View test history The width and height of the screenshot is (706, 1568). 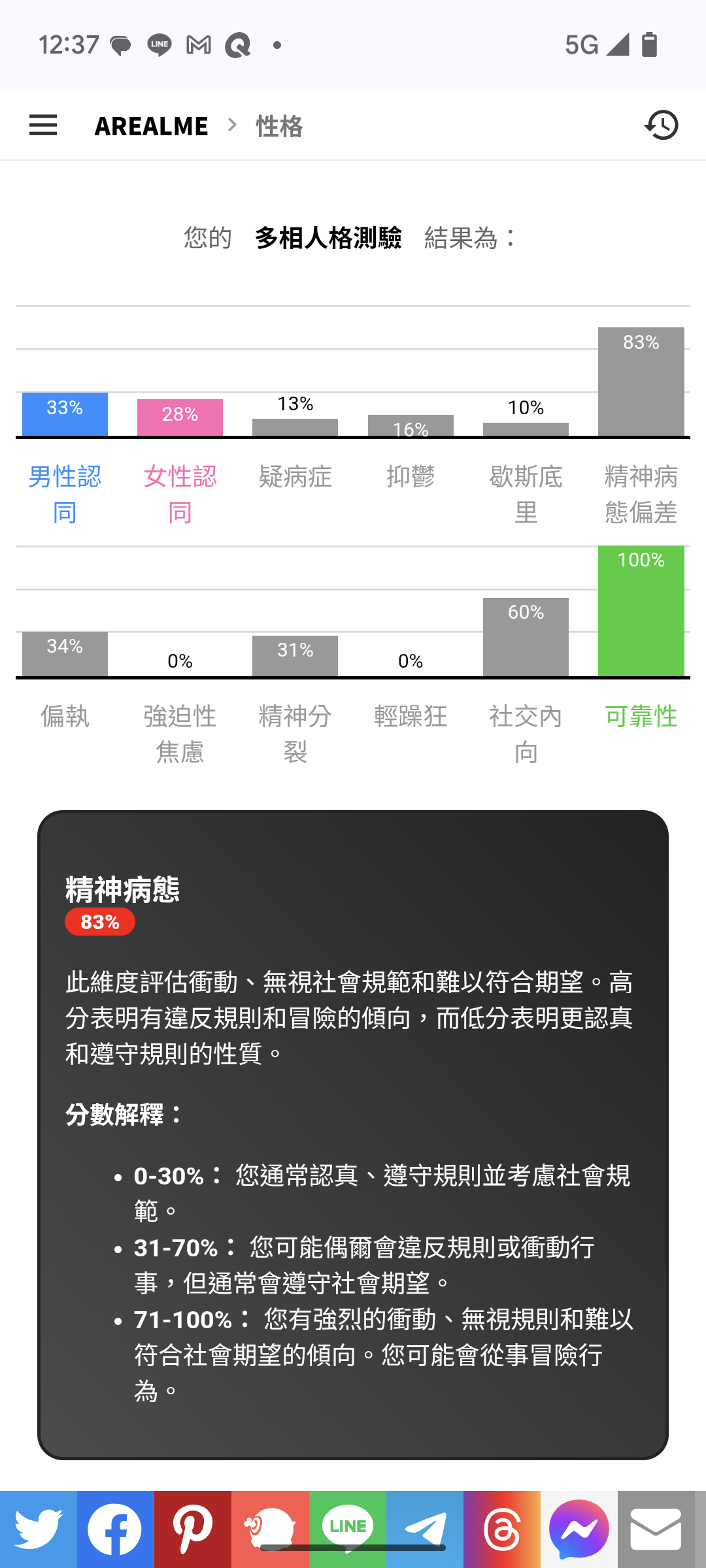pos(661,125)
